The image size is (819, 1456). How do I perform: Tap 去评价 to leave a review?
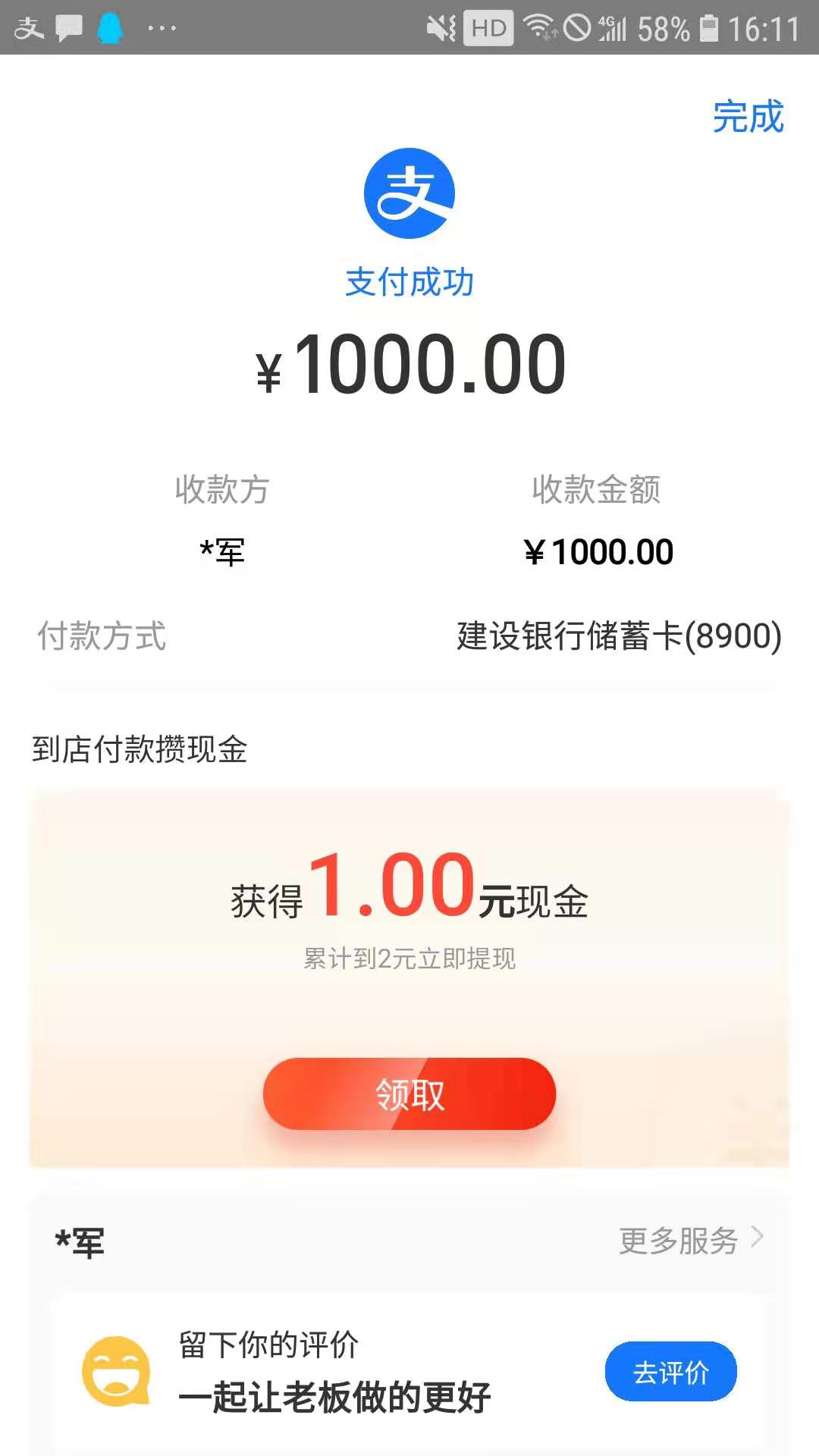click(670, 1372)
